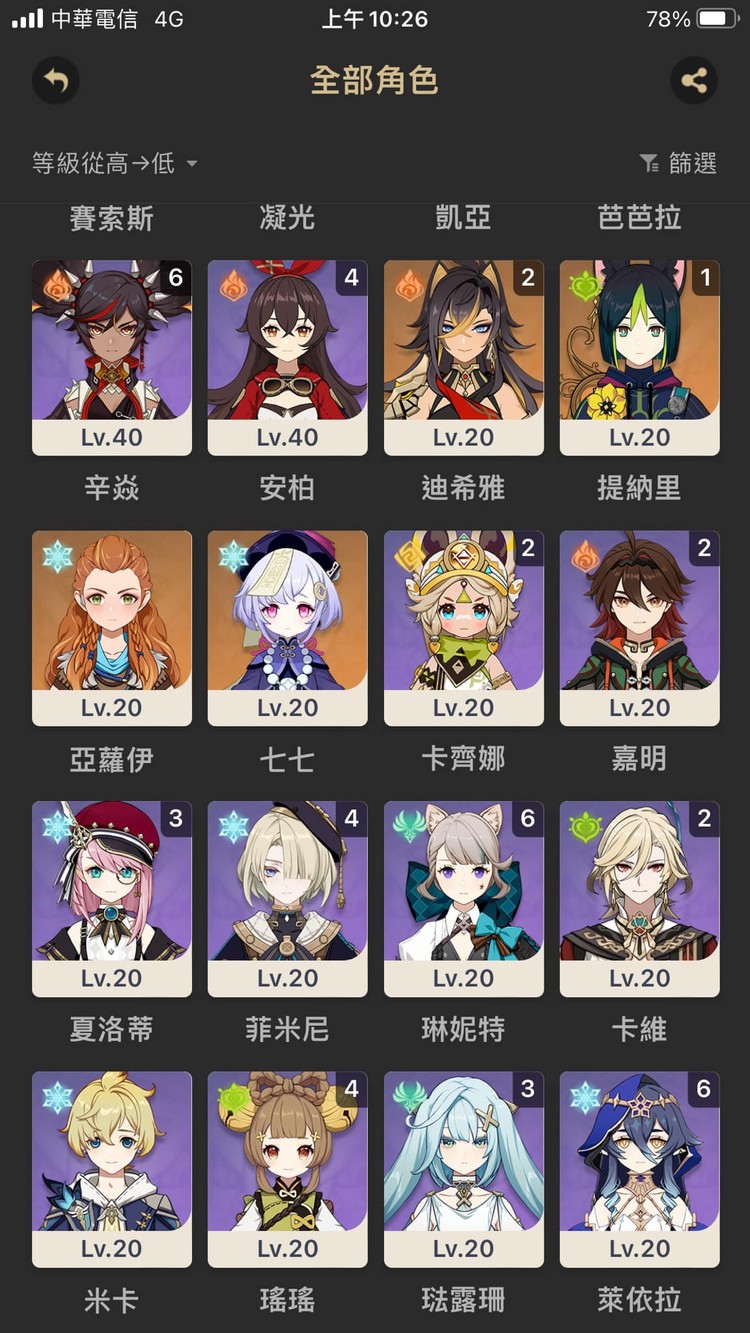The height and width of the screenshot is (1333, 750).
Task: Open the 篩選 filter options
Action: pyautogui.click(x=678, y=163)
